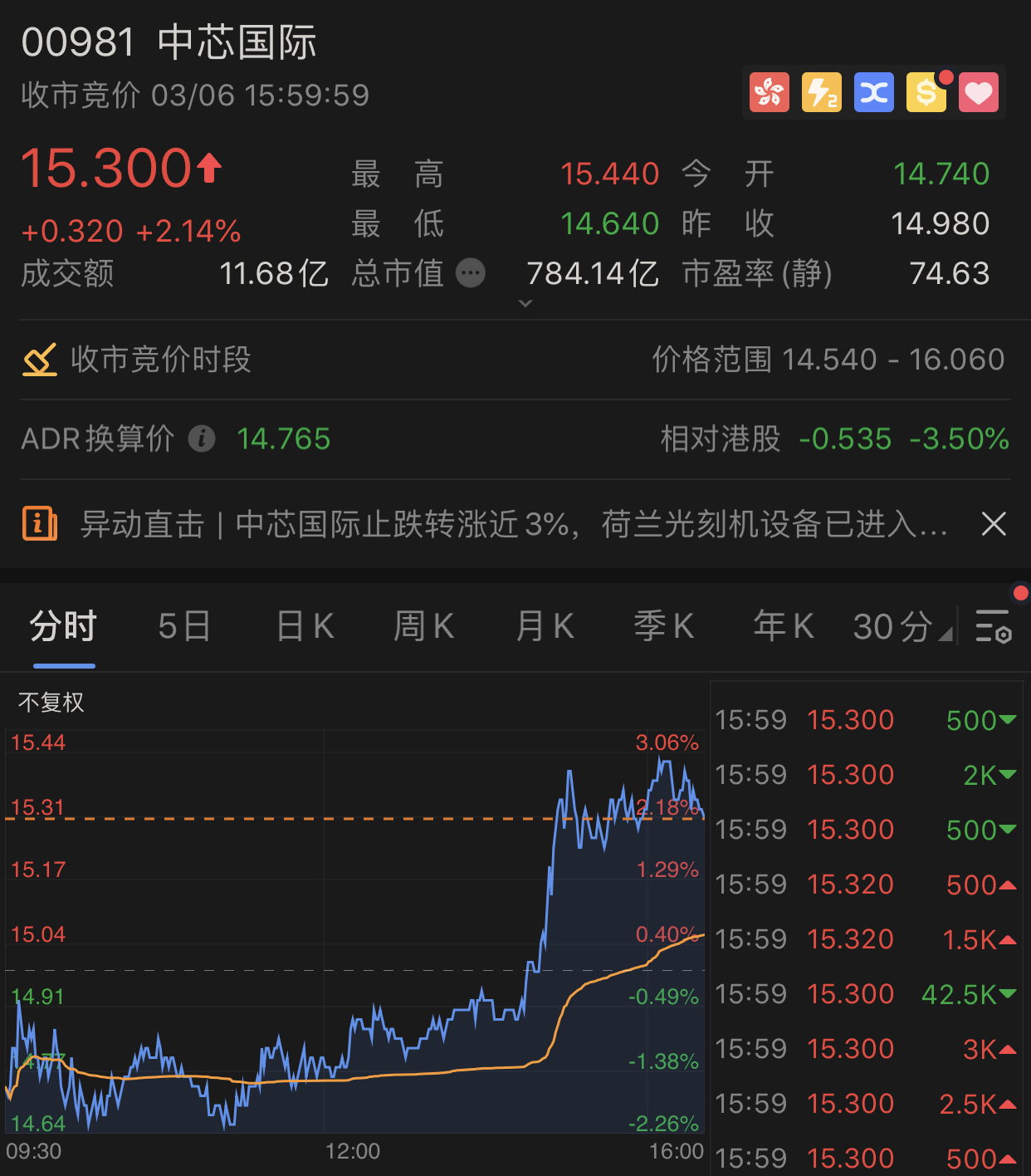Viewport: 1031px width, 1176px height.
Task: Select the 周K candlestick tab
Action: click(x=423, y=626)
